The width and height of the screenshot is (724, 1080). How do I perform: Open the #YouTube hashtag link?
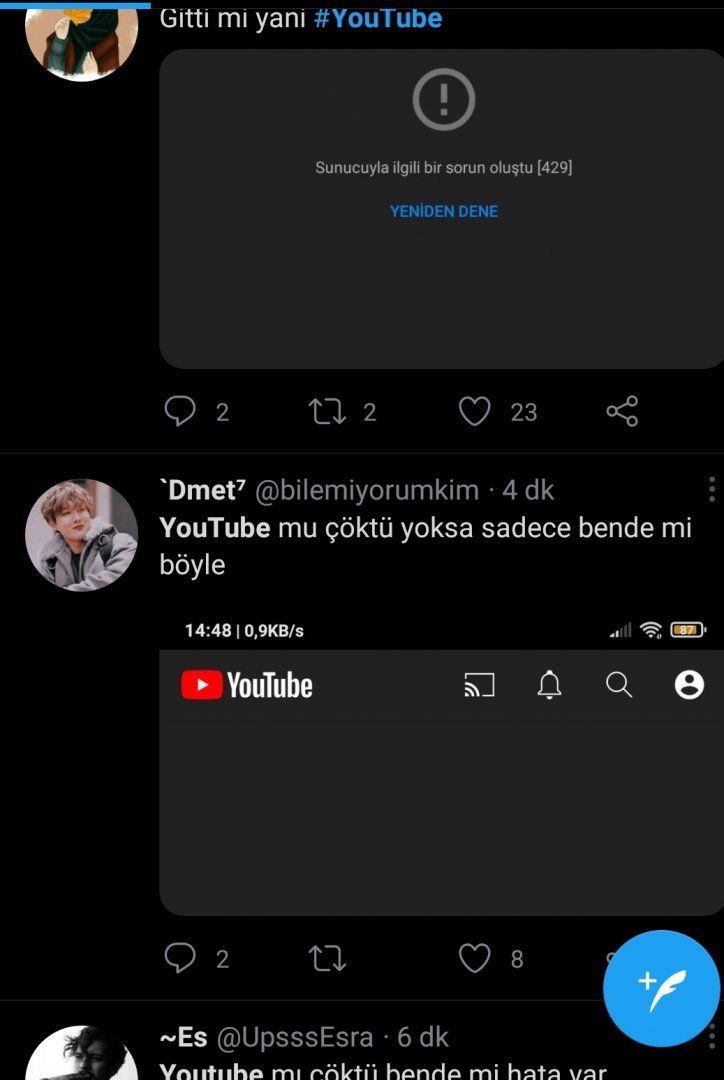[378, 19]
